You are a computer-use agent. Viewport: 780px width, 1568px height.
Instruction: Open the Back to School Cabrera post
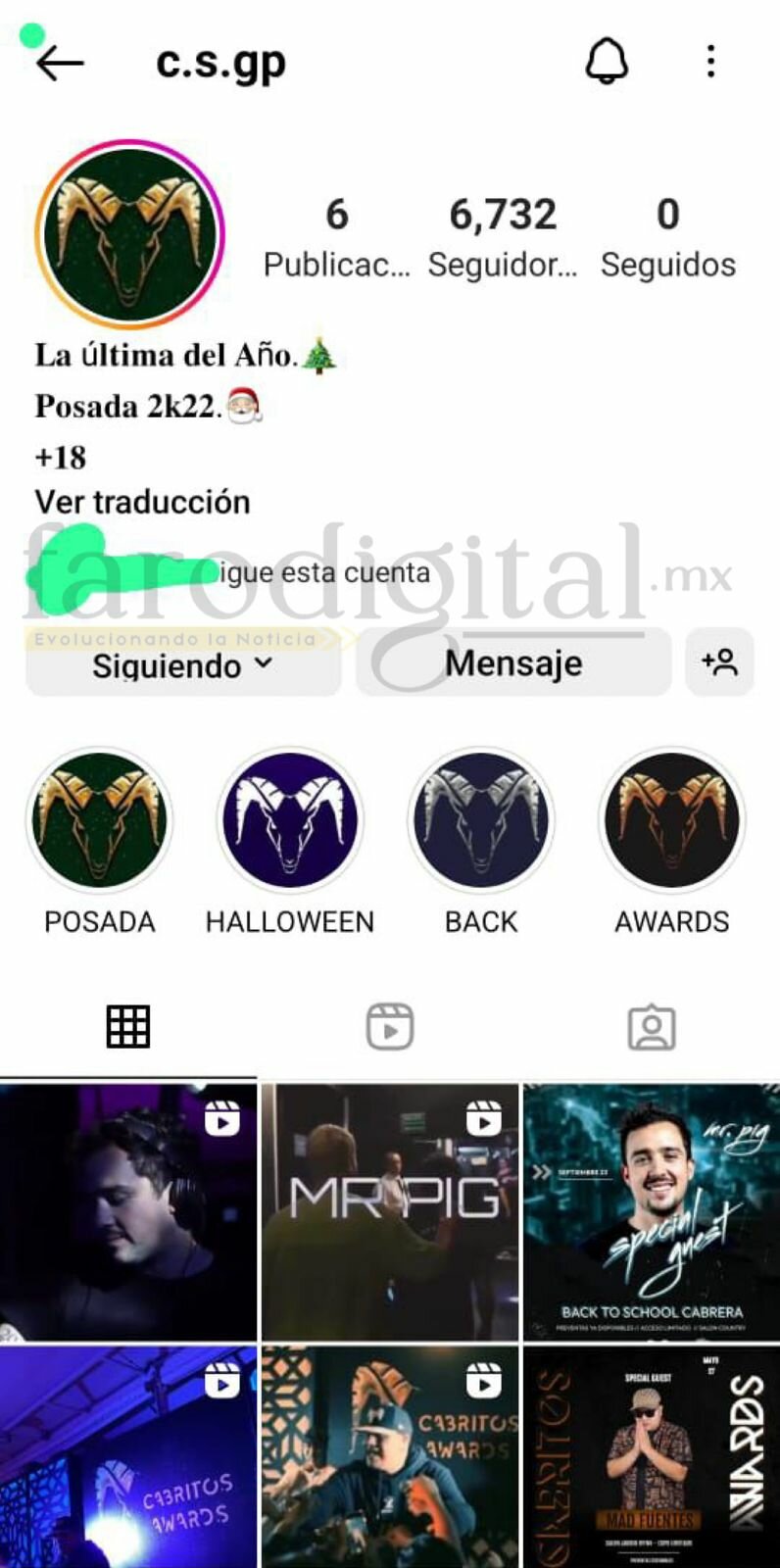point(651,1211)
